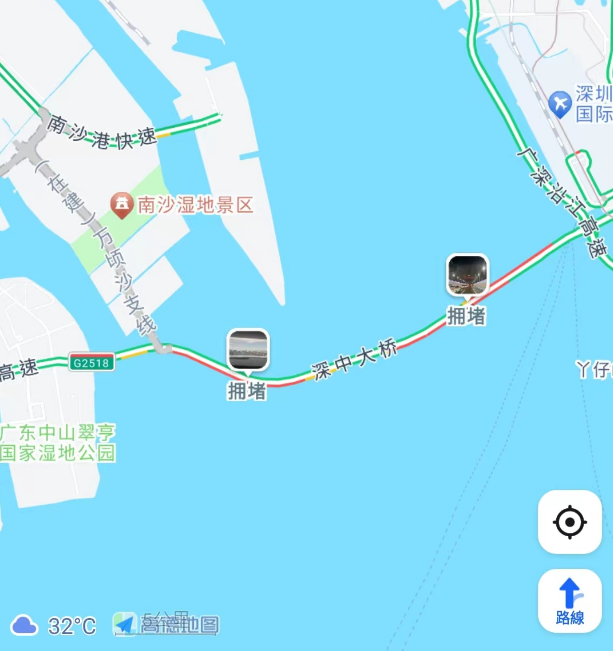This screenshot has height=651, width=613.
Task: View the daytime 拥堵 traffic photo
Action: click(248, 349)
